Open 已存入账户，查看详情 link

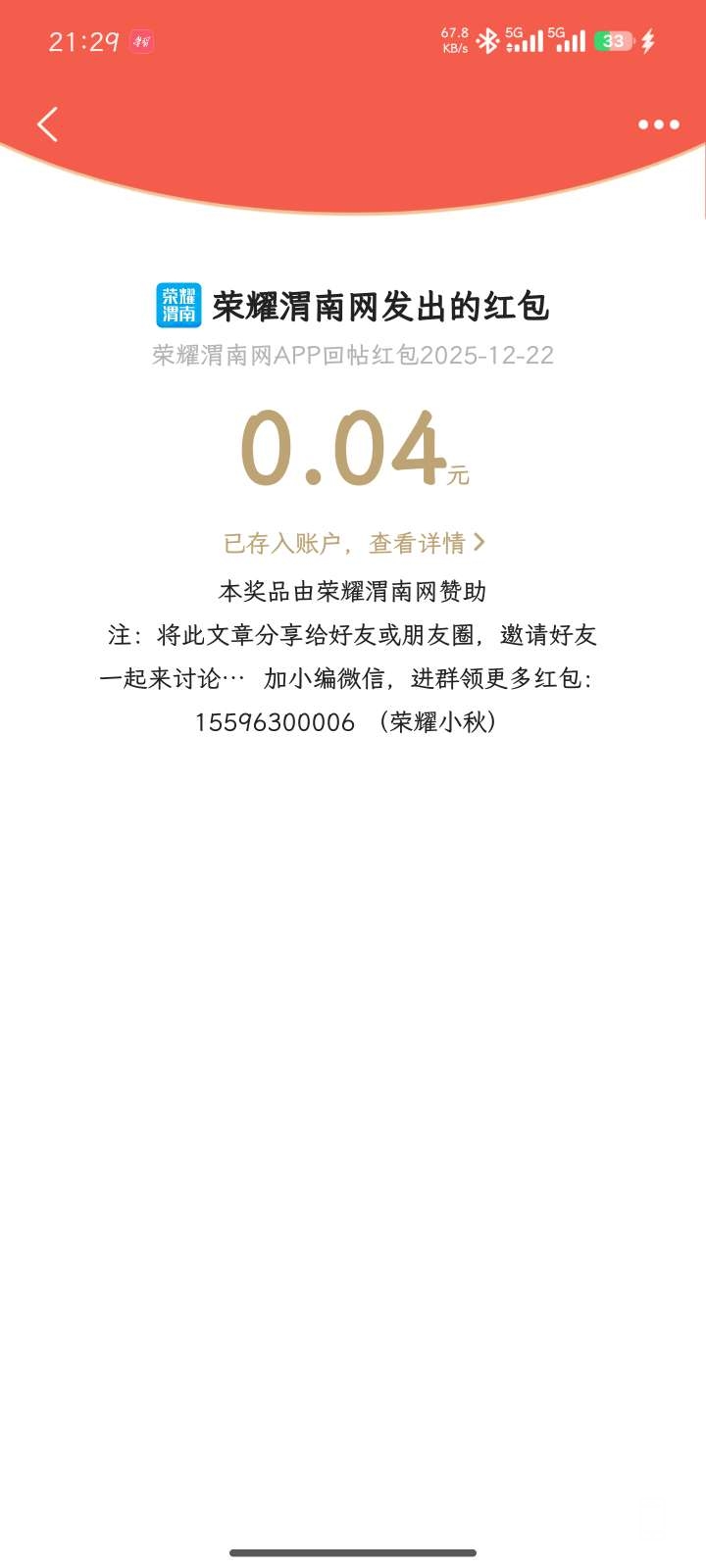tap(354, 543)
